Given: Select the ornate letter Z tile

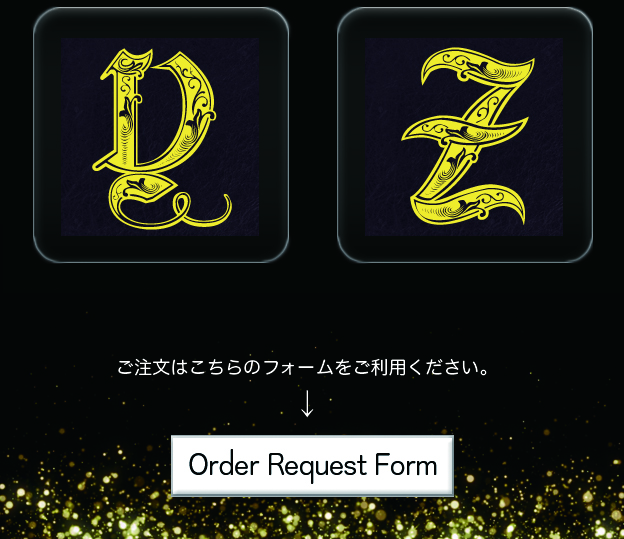Looking at the screenshot, I should click(465, 135).
